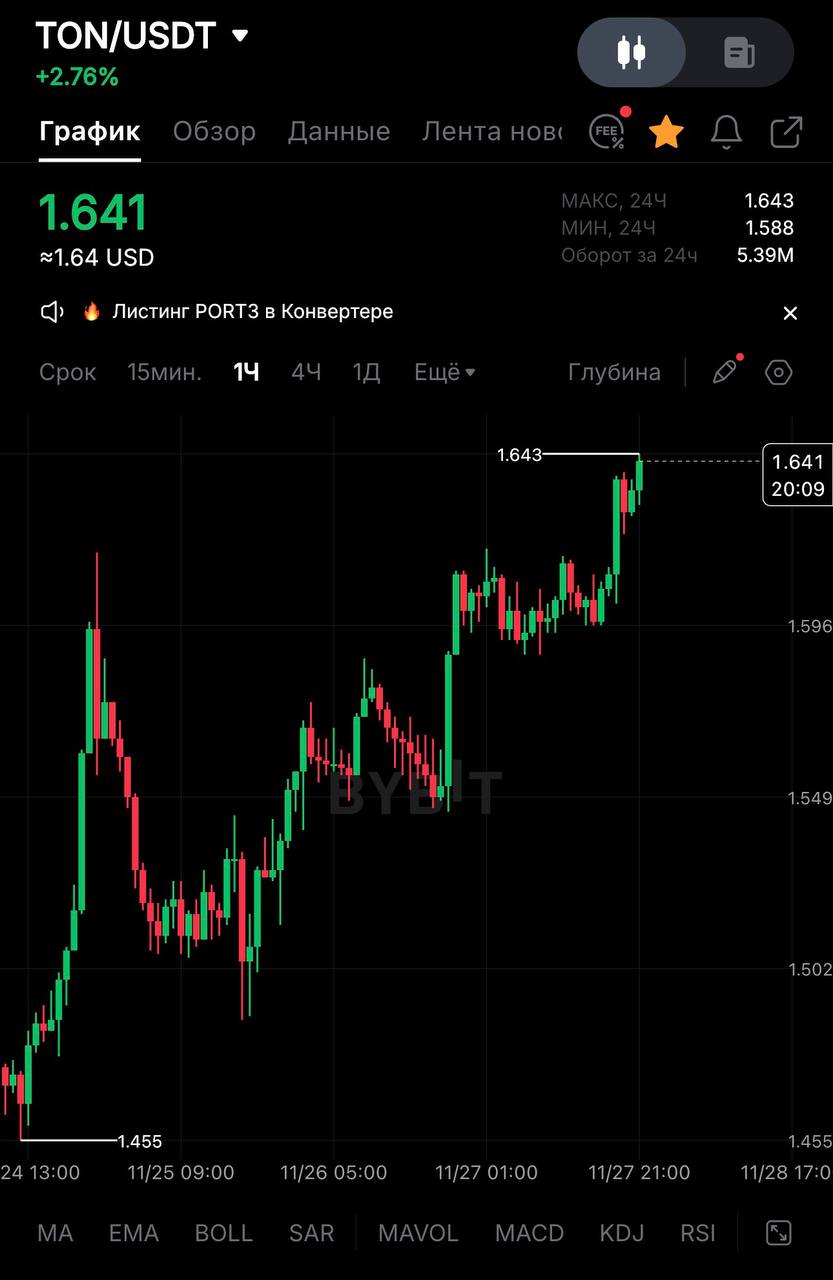Open the PORT3 listing announcement
This screenshot has width=833, height=1280.
coord(252,312)
